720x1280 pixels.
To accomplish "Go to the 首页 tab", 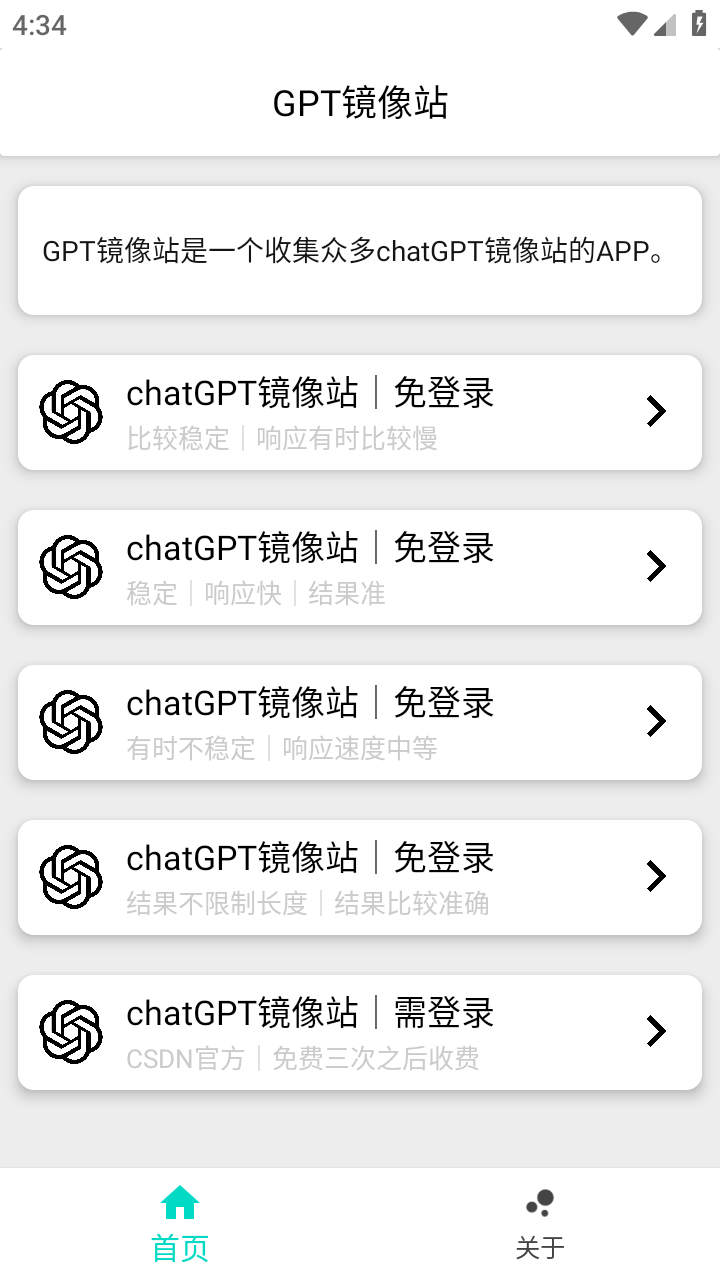I will tap(180, 1224).
